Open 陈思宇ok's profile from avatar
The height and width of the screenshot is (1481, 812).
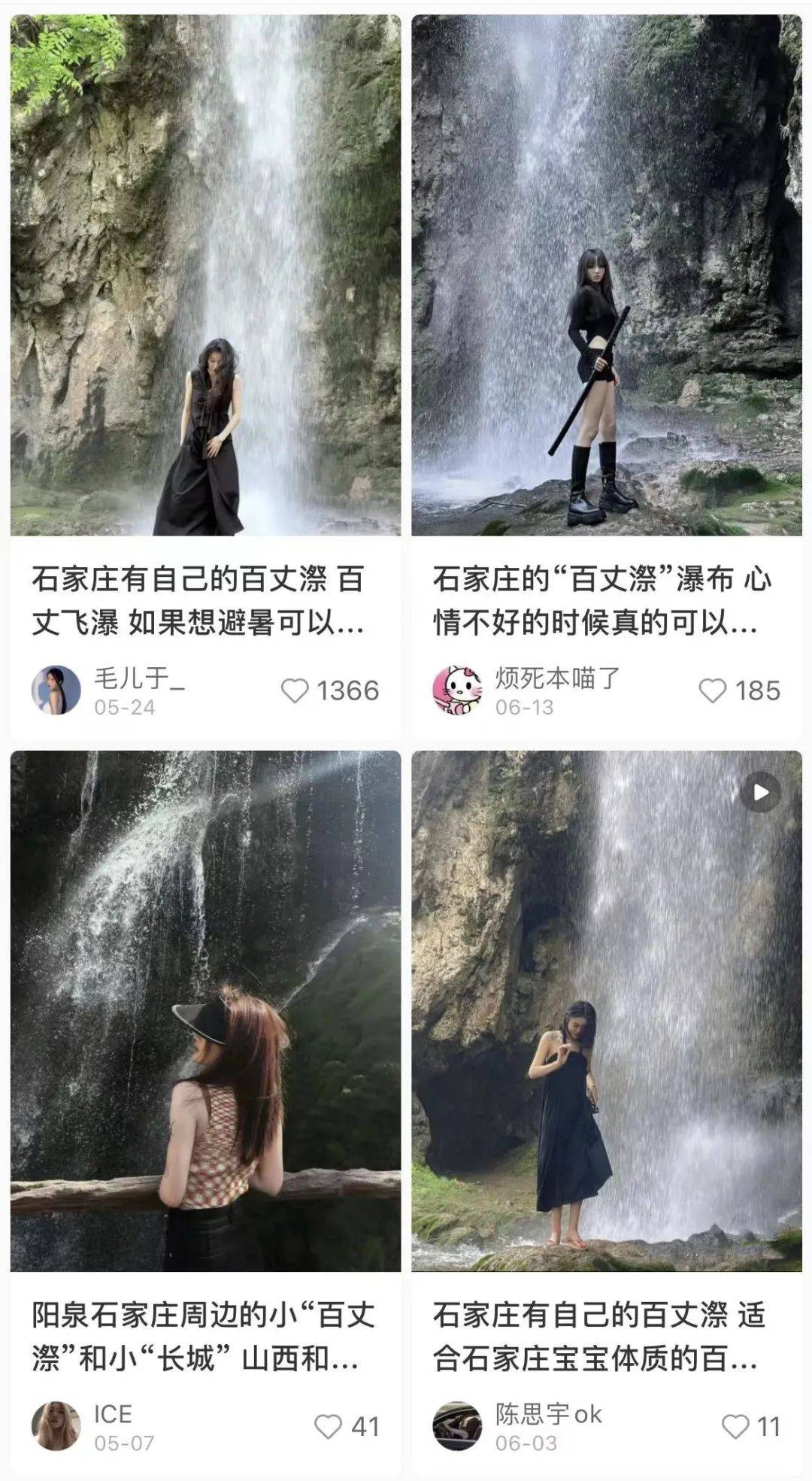[457, 1425]
